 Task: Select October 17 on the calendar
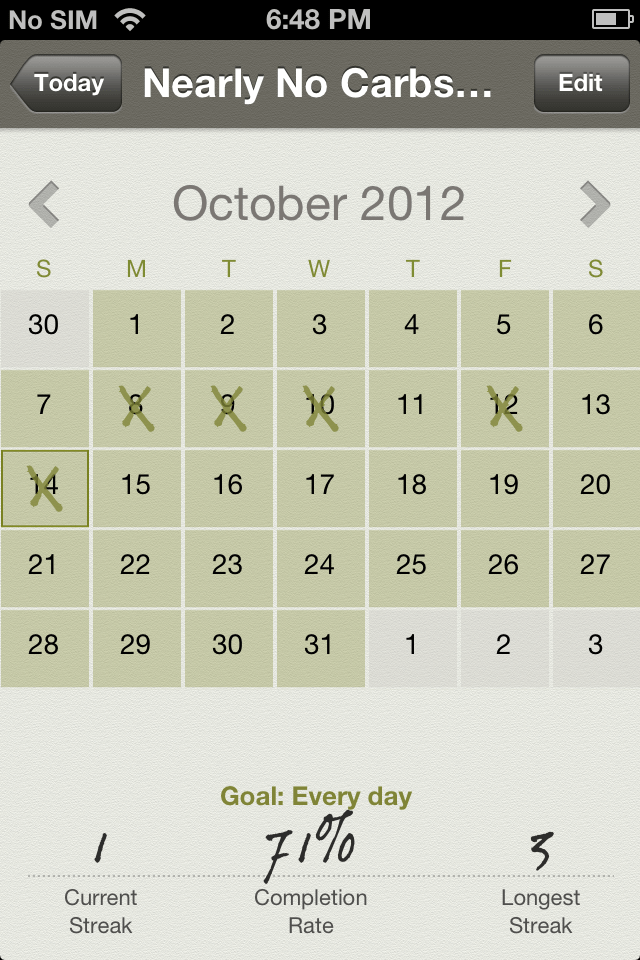pos(320,487)
